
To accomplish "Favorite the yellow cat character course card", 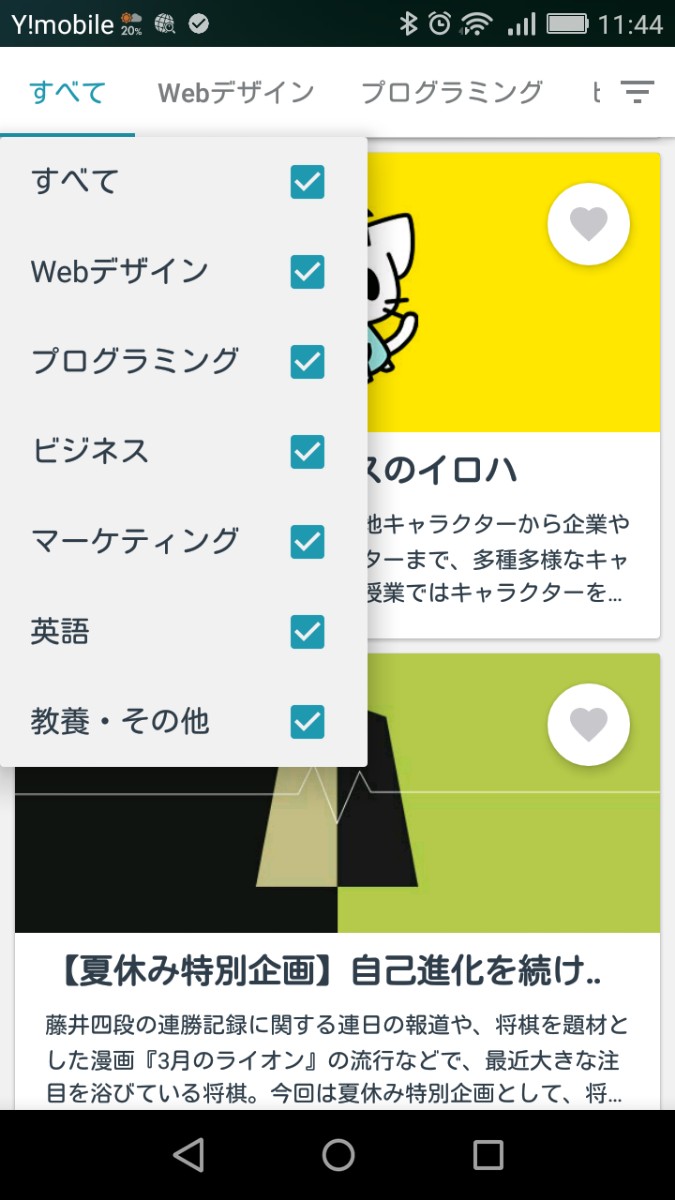I will (588, 225).
